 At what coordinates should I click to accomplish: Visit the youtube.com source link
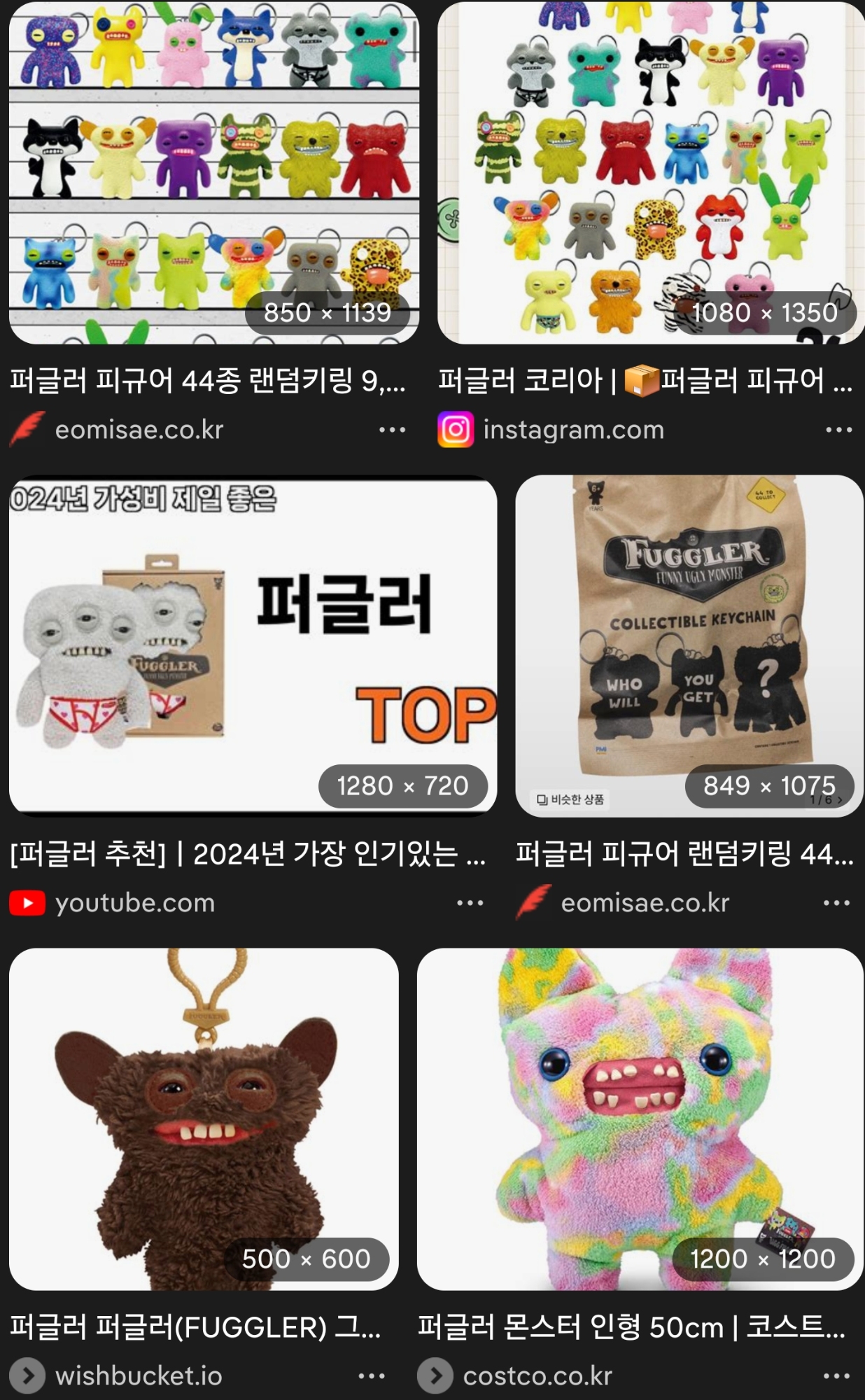pos(134,903)
